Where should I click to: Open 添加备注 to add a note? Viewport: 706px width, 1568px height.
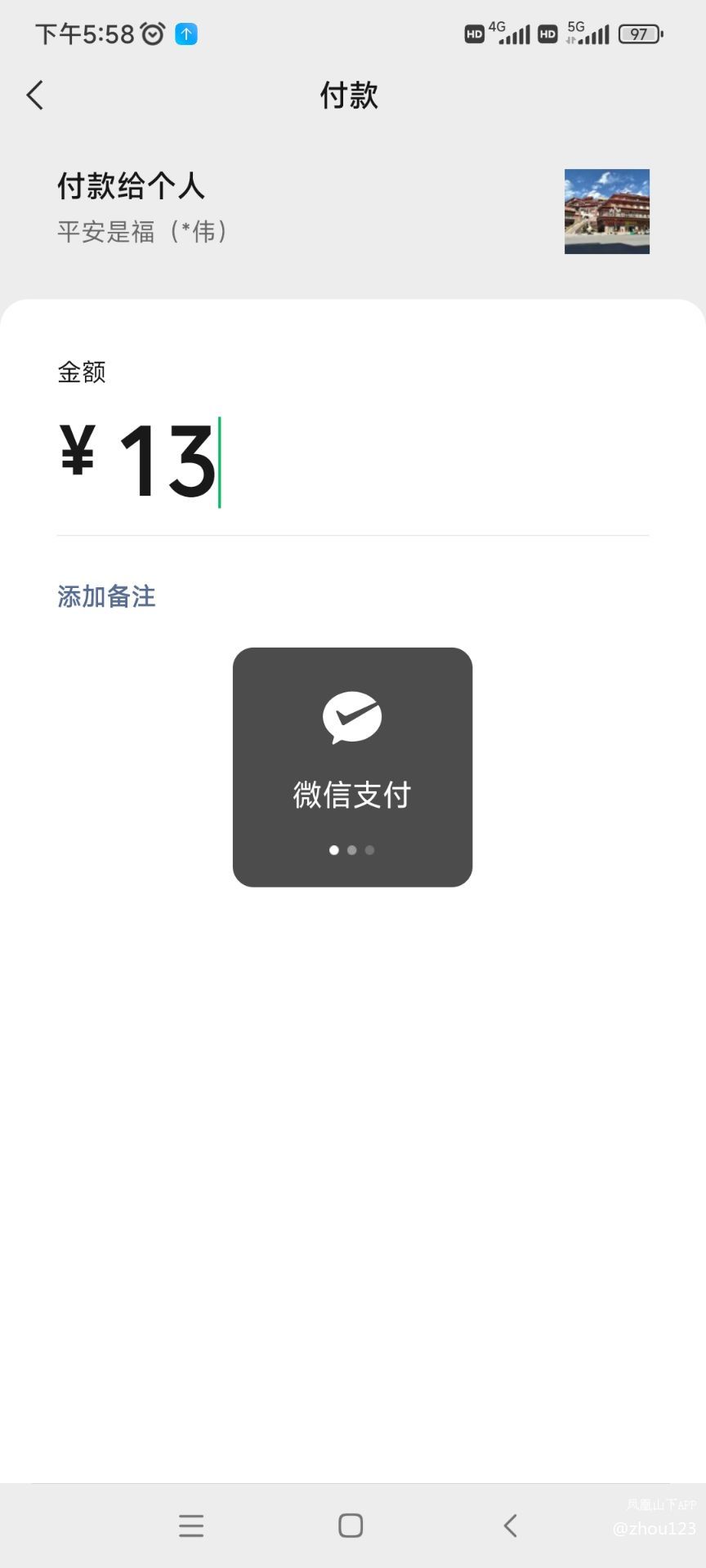(x=106, y=597)
